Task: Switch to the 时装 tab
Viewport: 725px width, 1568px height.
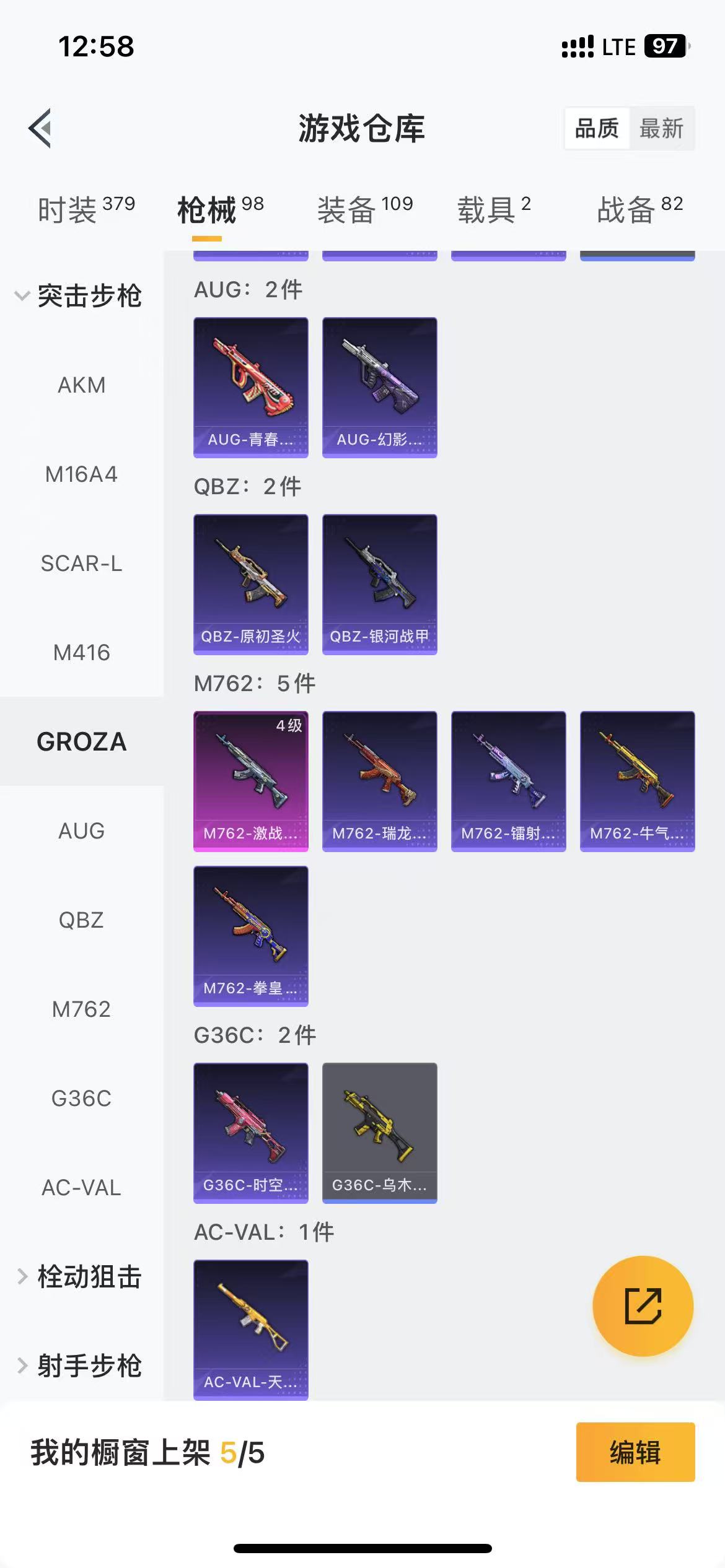Action: click(x=86, y=209)
